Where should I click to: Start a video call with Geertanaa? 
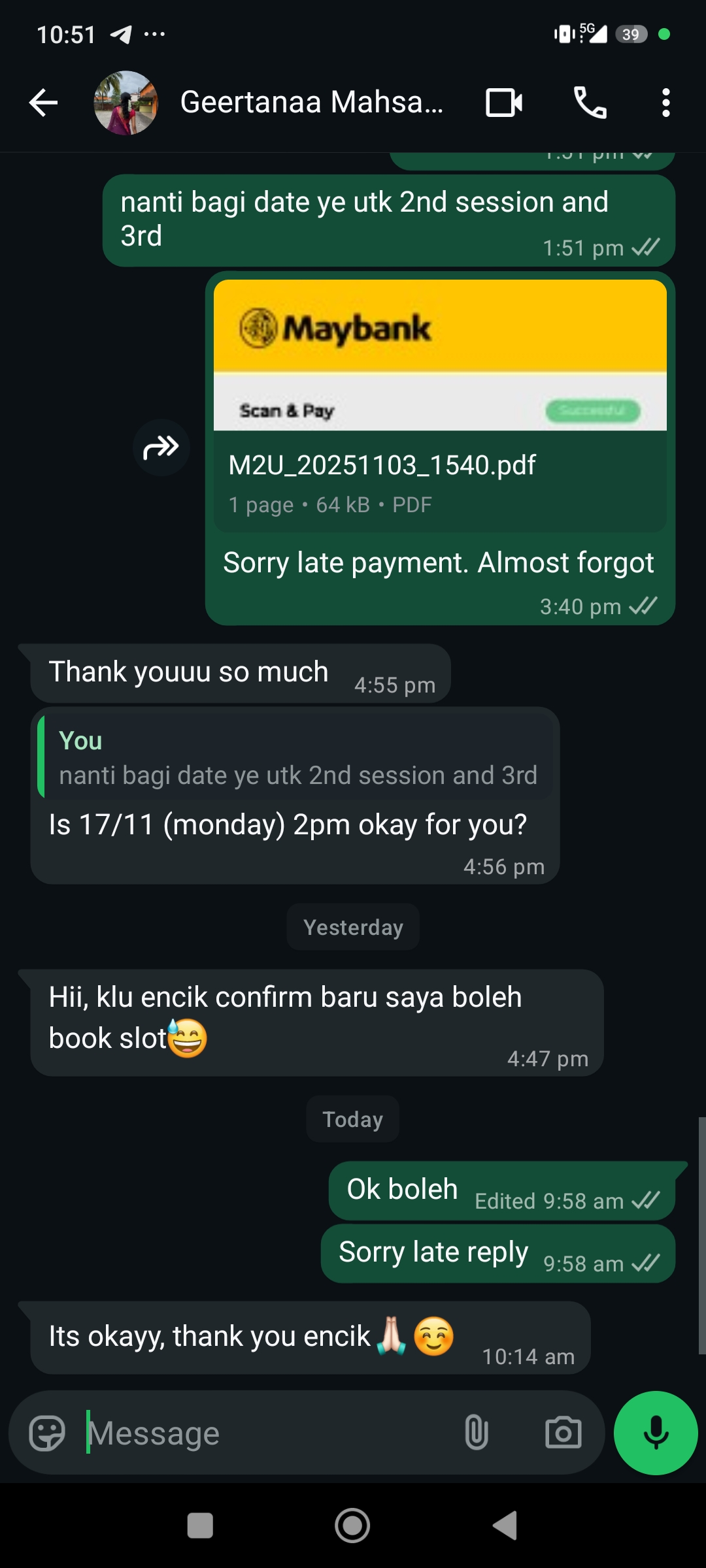point(503,103)
